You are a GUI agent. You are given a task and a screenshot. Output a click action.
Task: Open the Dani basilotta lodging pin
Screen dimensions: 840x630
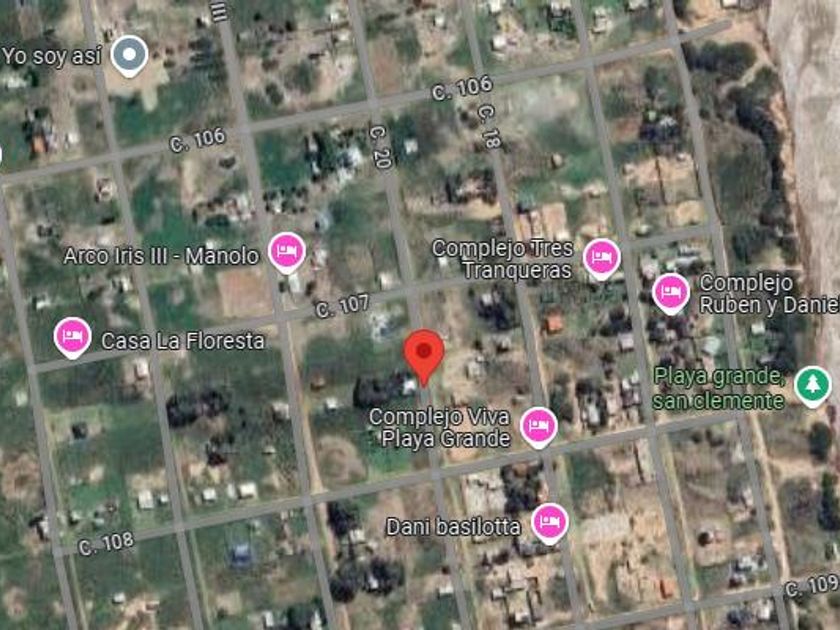coord(550,523)
